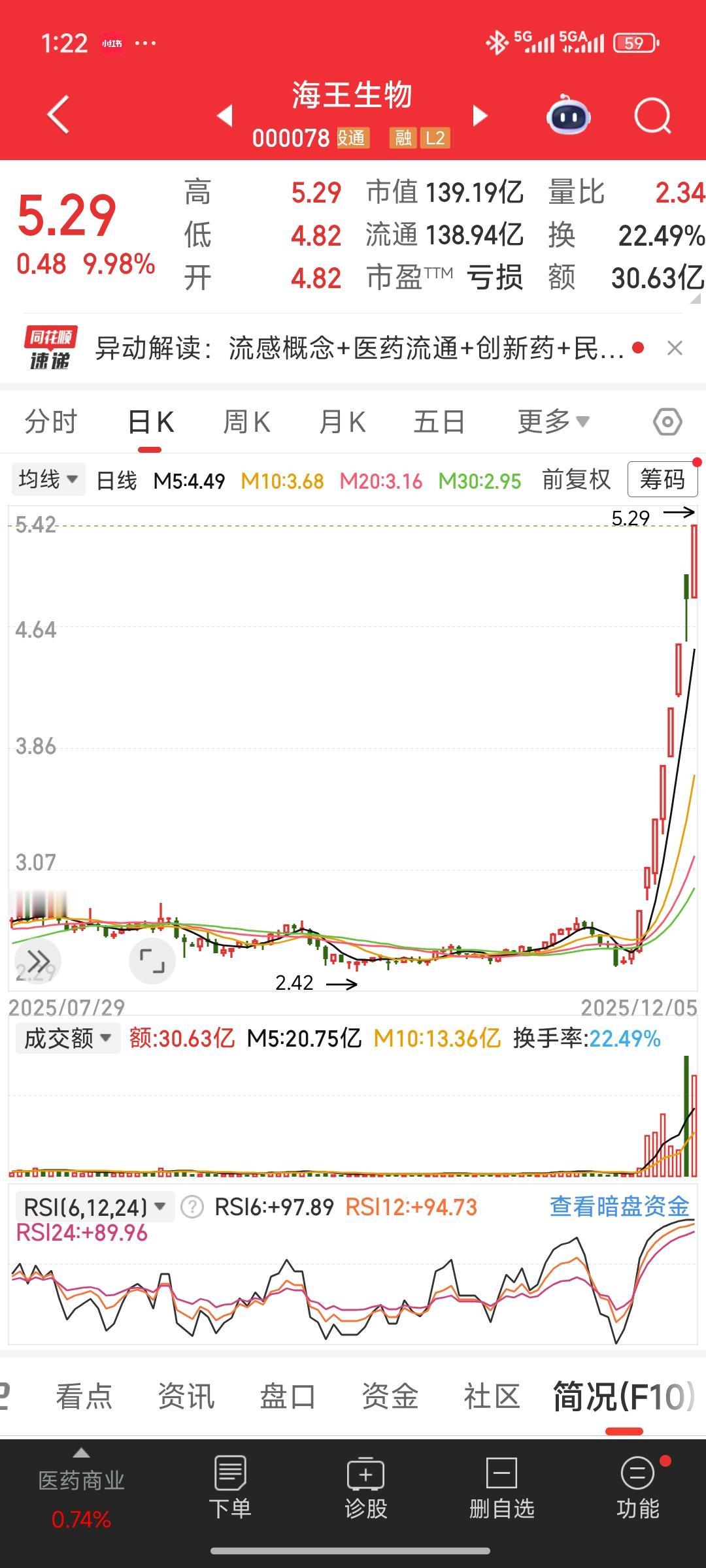Image resolution: width=706 pixels, height=1568 pixels.
Task: Switch to the 周K weekly chart tab
Action: tap(245, 421)
